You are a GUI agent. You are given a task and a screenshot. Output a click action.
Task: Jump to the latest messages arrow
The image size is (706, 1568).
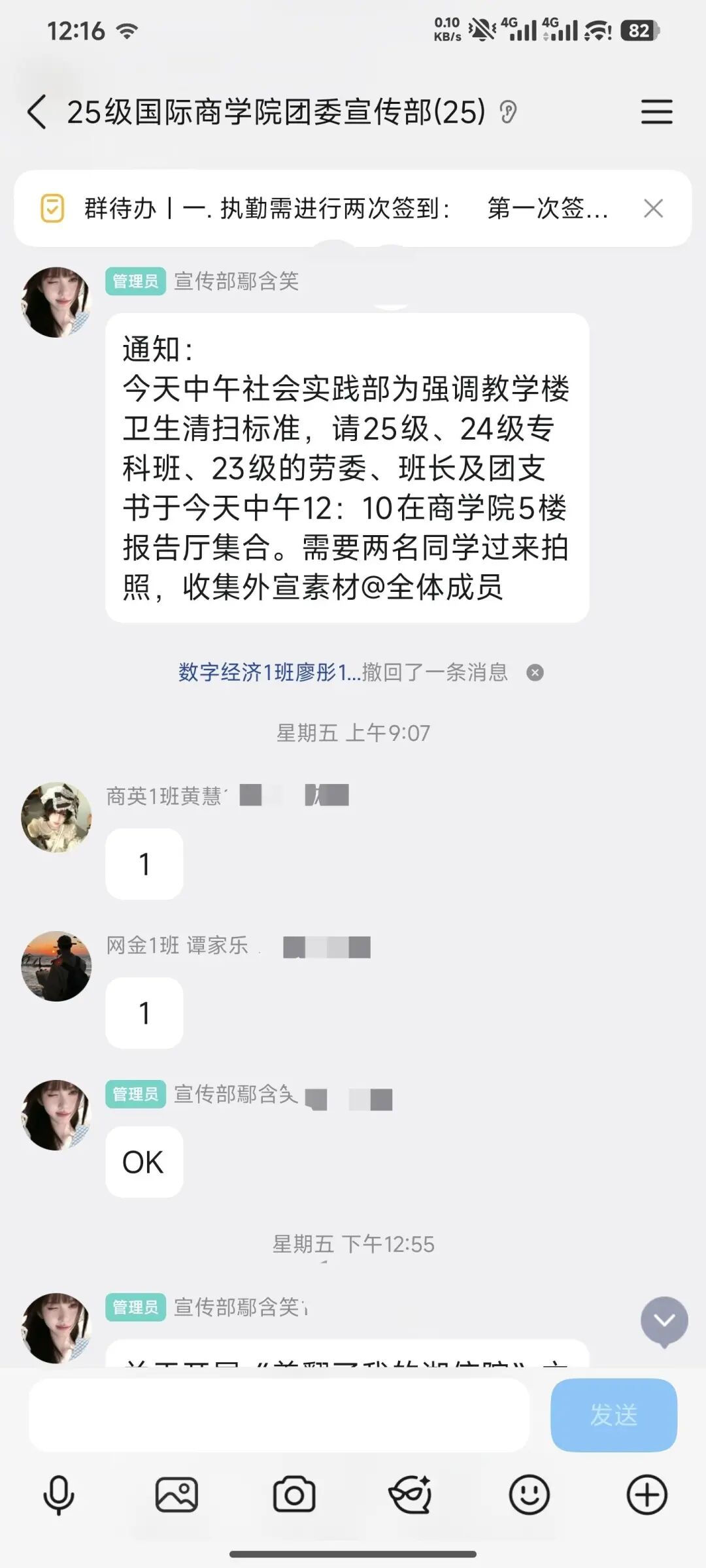coord(664,1321)
